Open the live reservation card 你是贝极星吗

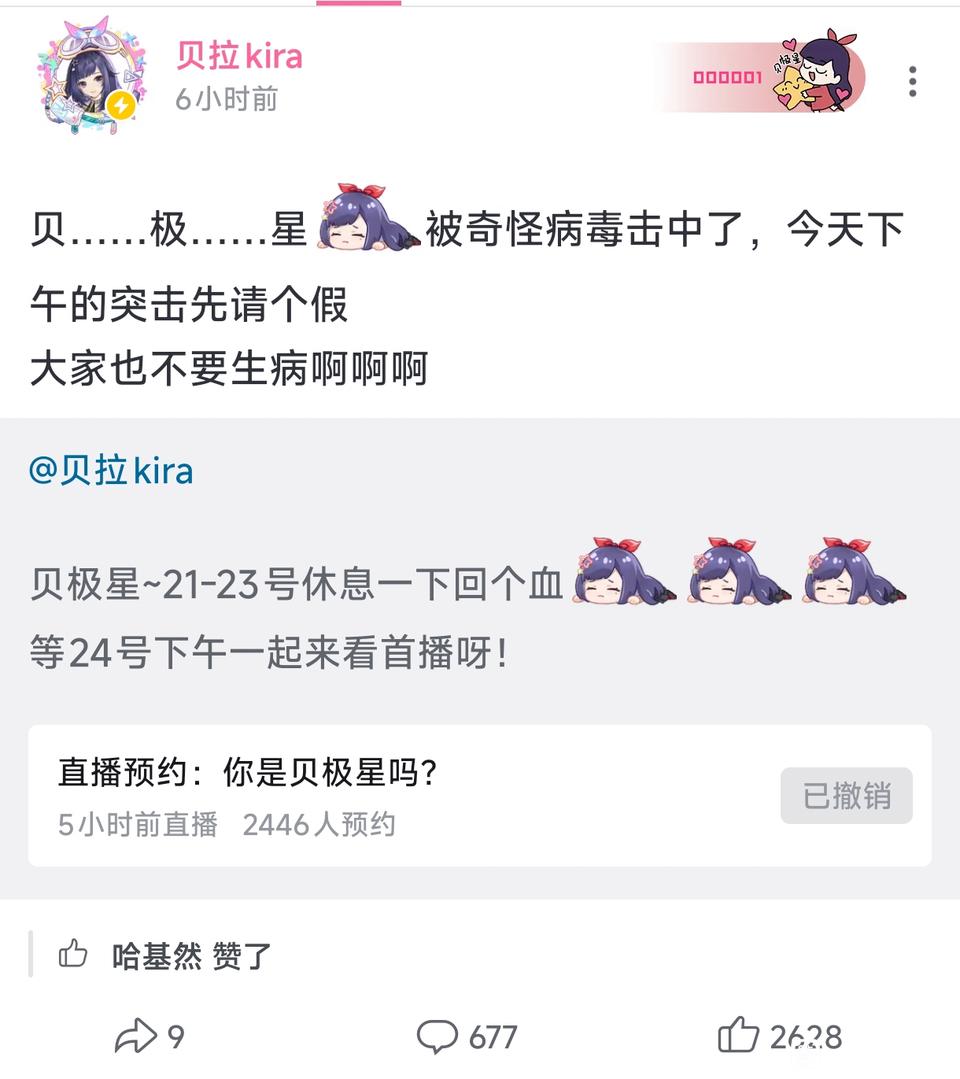400,795
